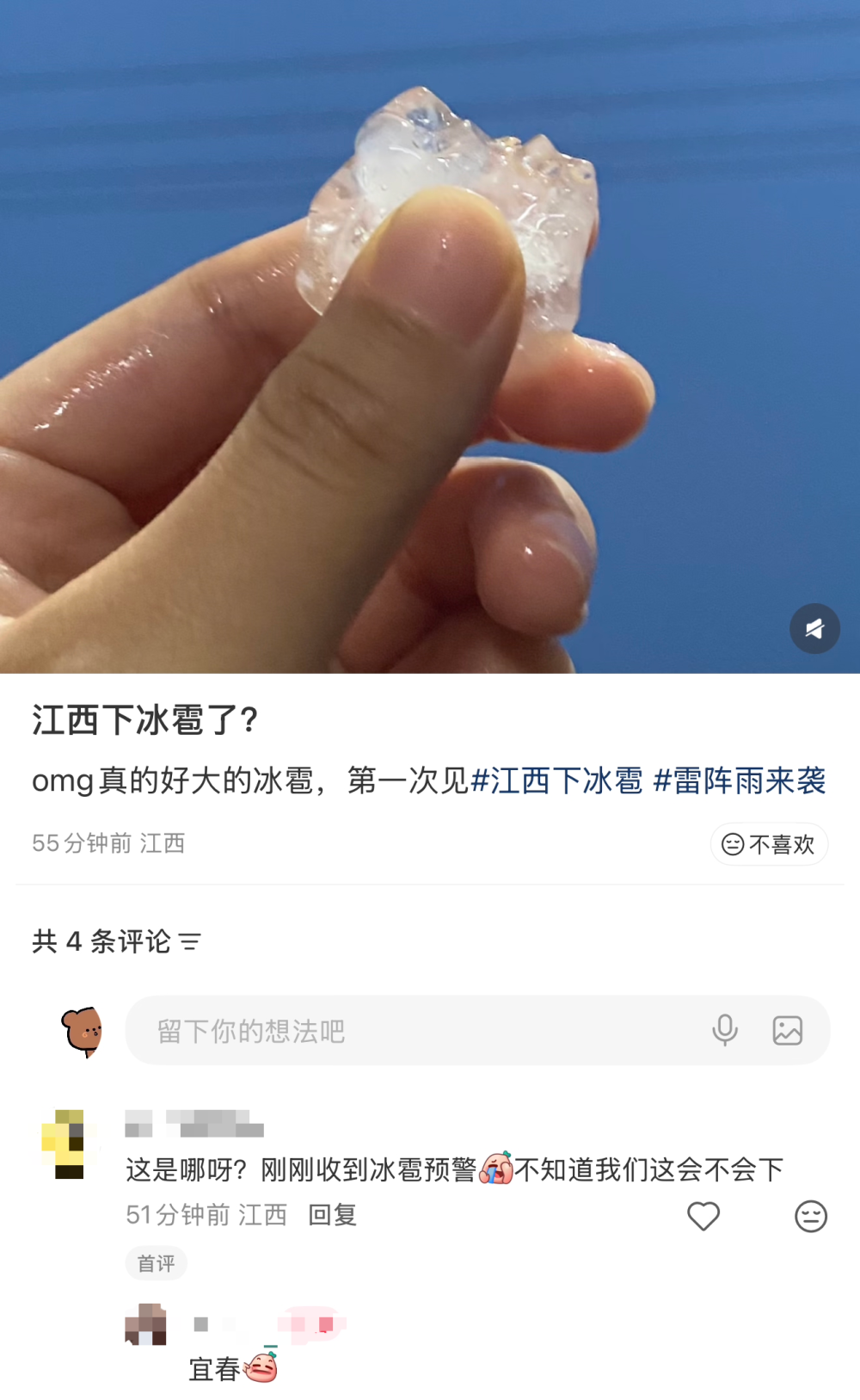Like the first comment with the heart icon

703,1216
